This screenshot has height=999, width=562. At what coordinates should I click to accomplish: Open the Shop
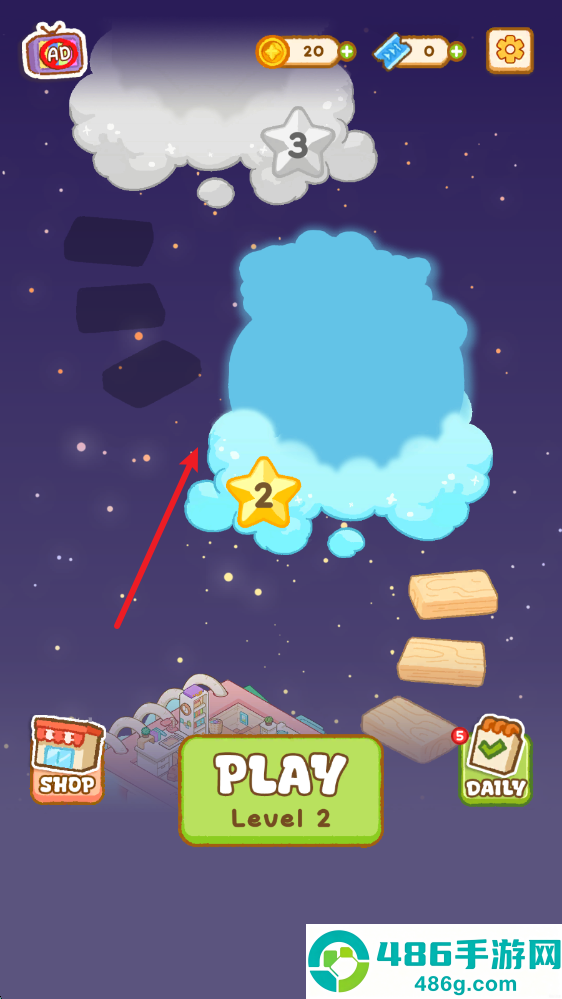pyautogui.click(x=68, y=760)
